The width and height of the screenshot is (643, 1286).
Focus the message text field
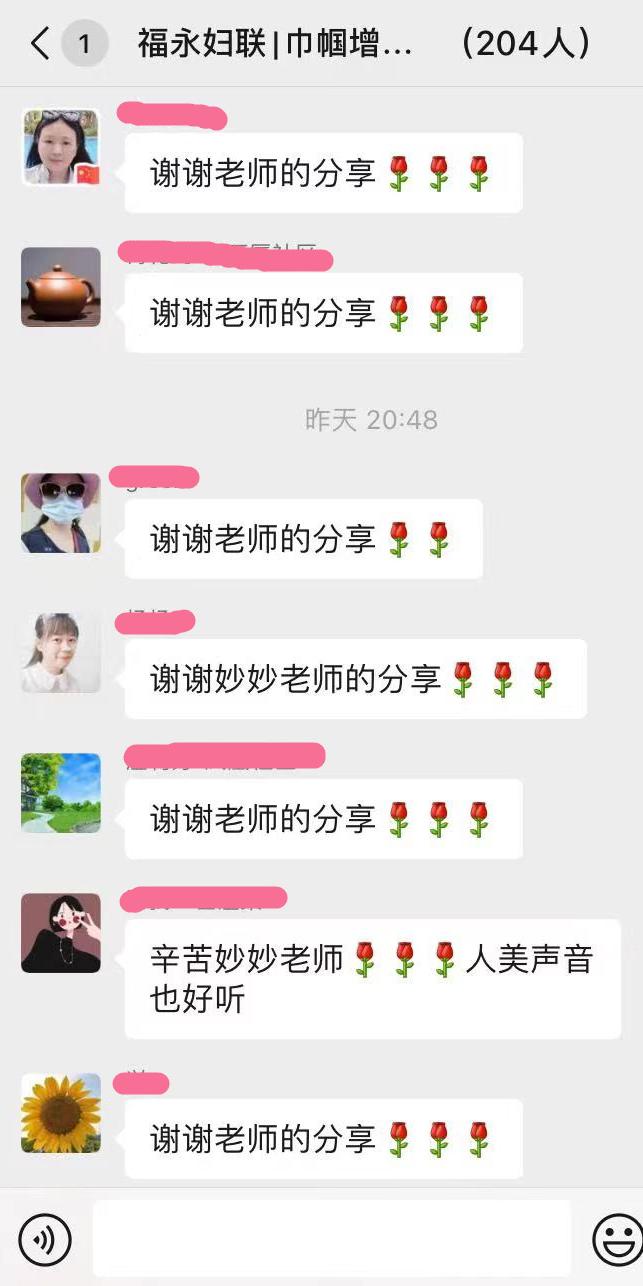331,1239
